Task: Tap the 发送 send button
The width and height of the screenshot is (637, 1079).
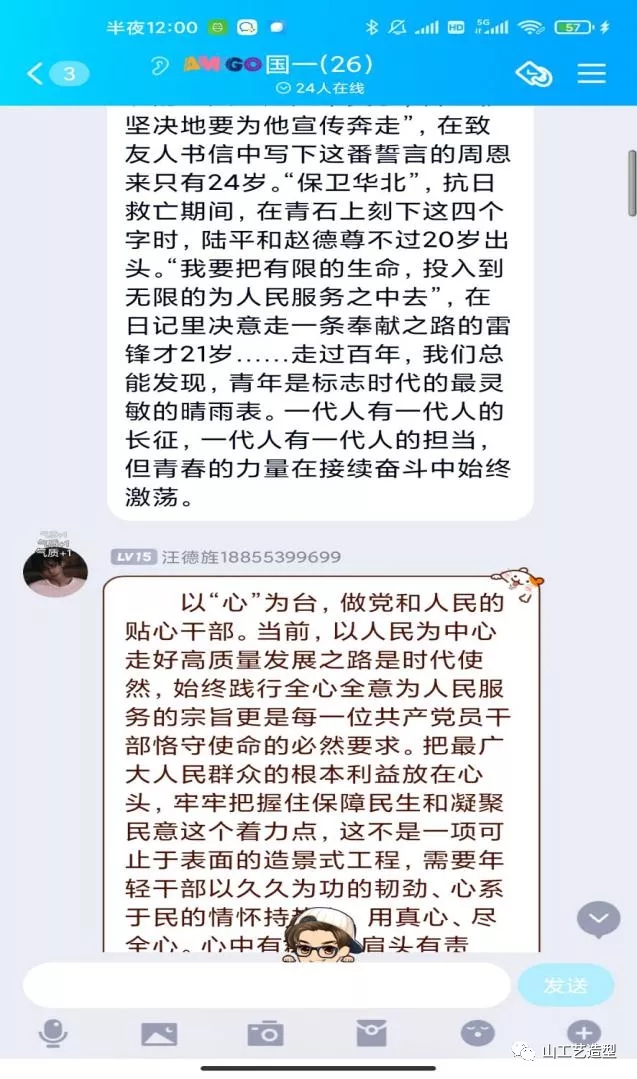Action: tap(565, 985)
